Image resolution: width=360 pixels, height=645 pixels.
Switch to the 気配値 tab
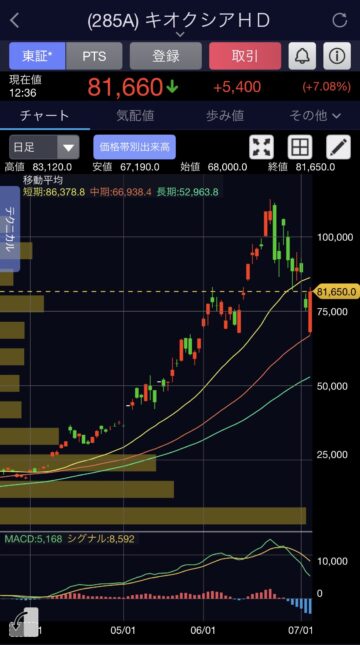tap(135, 116)
